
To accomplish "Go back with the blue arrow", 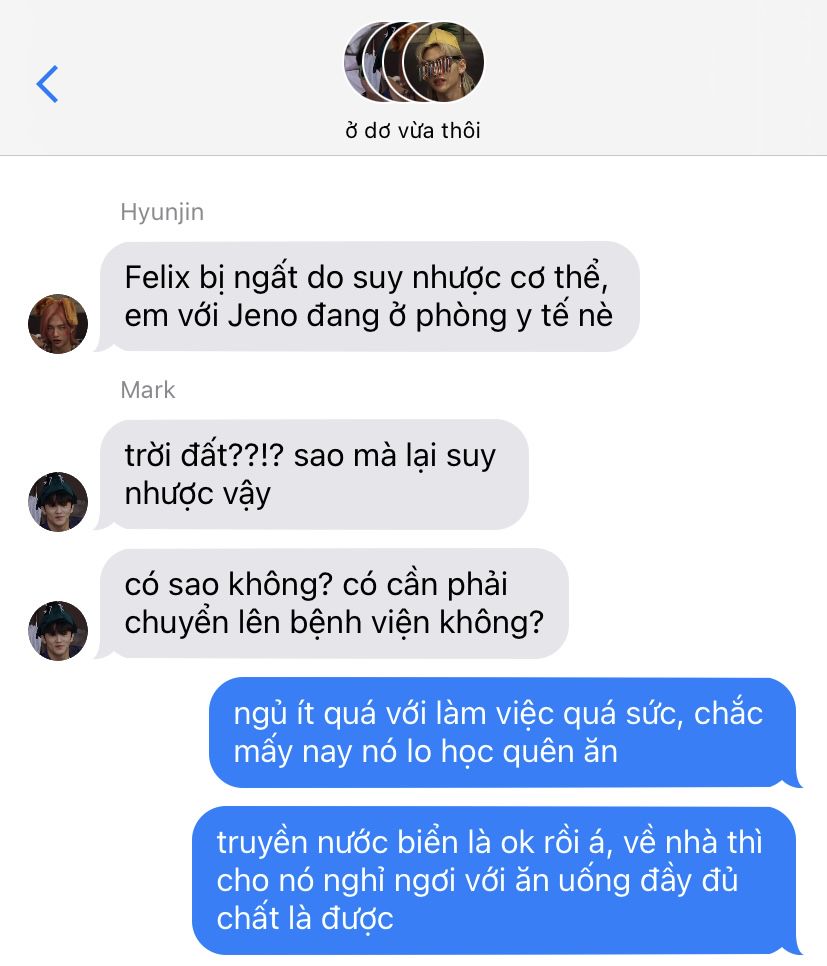I will 47,84.
